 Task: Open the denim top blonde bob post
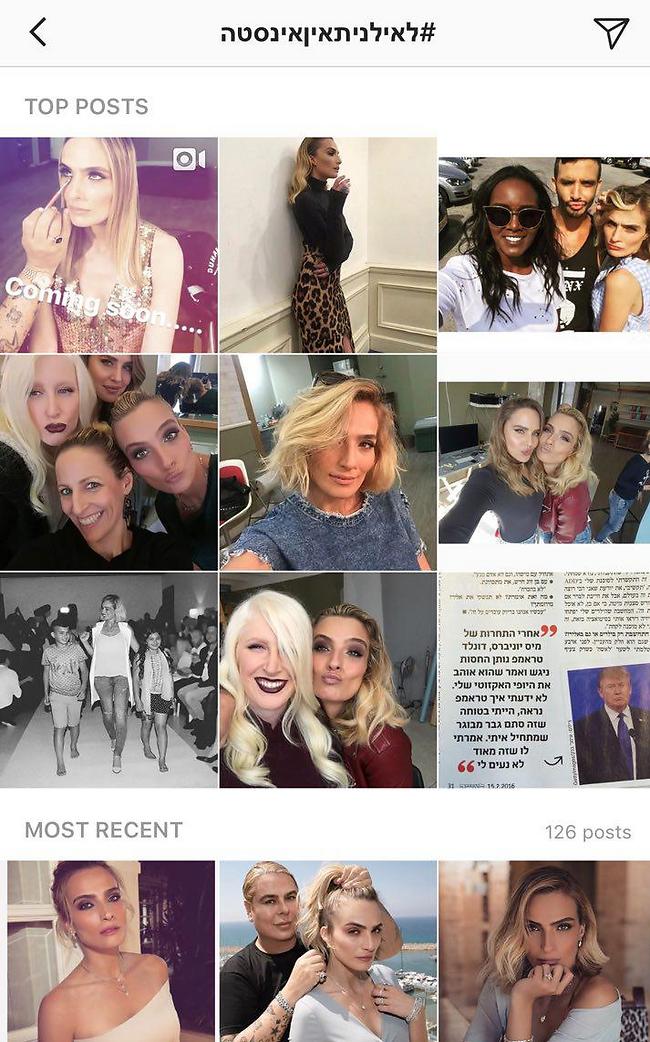[327, 462]
